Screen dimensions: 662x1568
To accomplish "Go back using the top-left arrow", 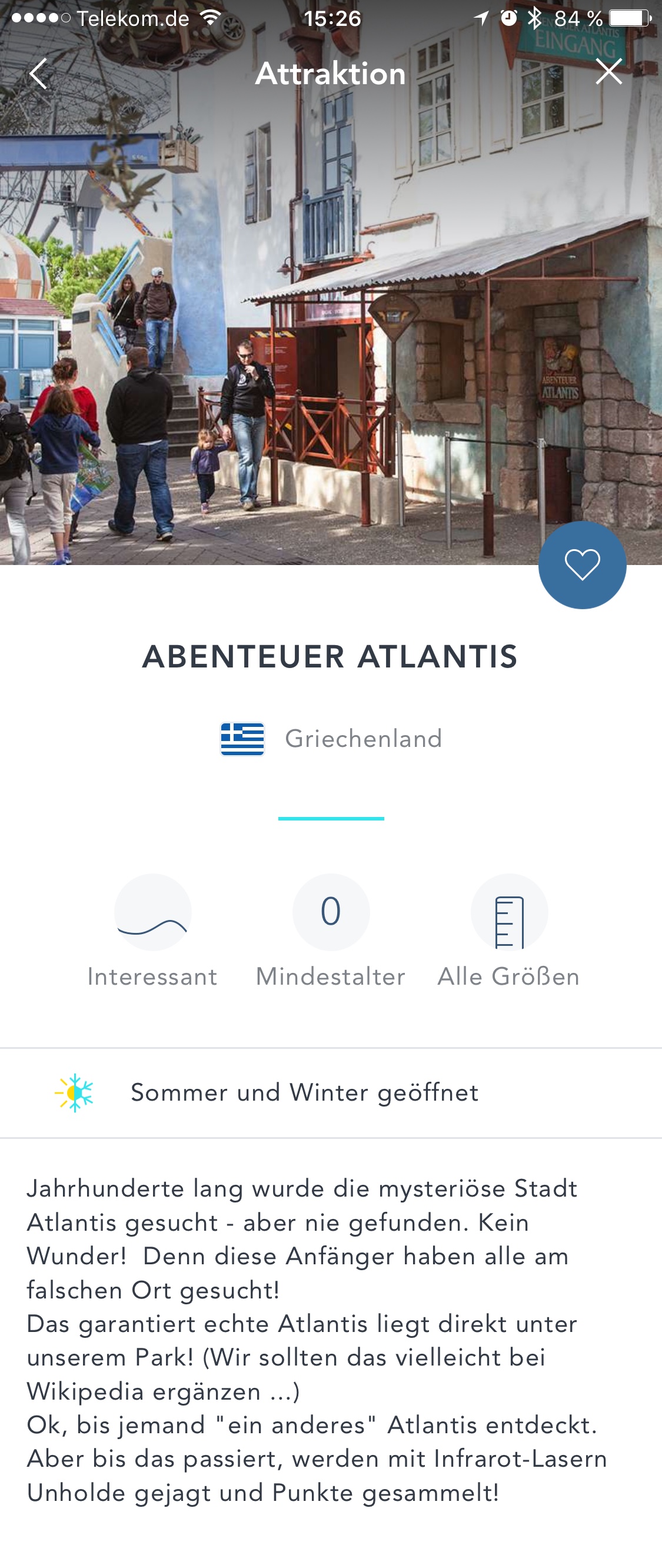I will 38,74.
